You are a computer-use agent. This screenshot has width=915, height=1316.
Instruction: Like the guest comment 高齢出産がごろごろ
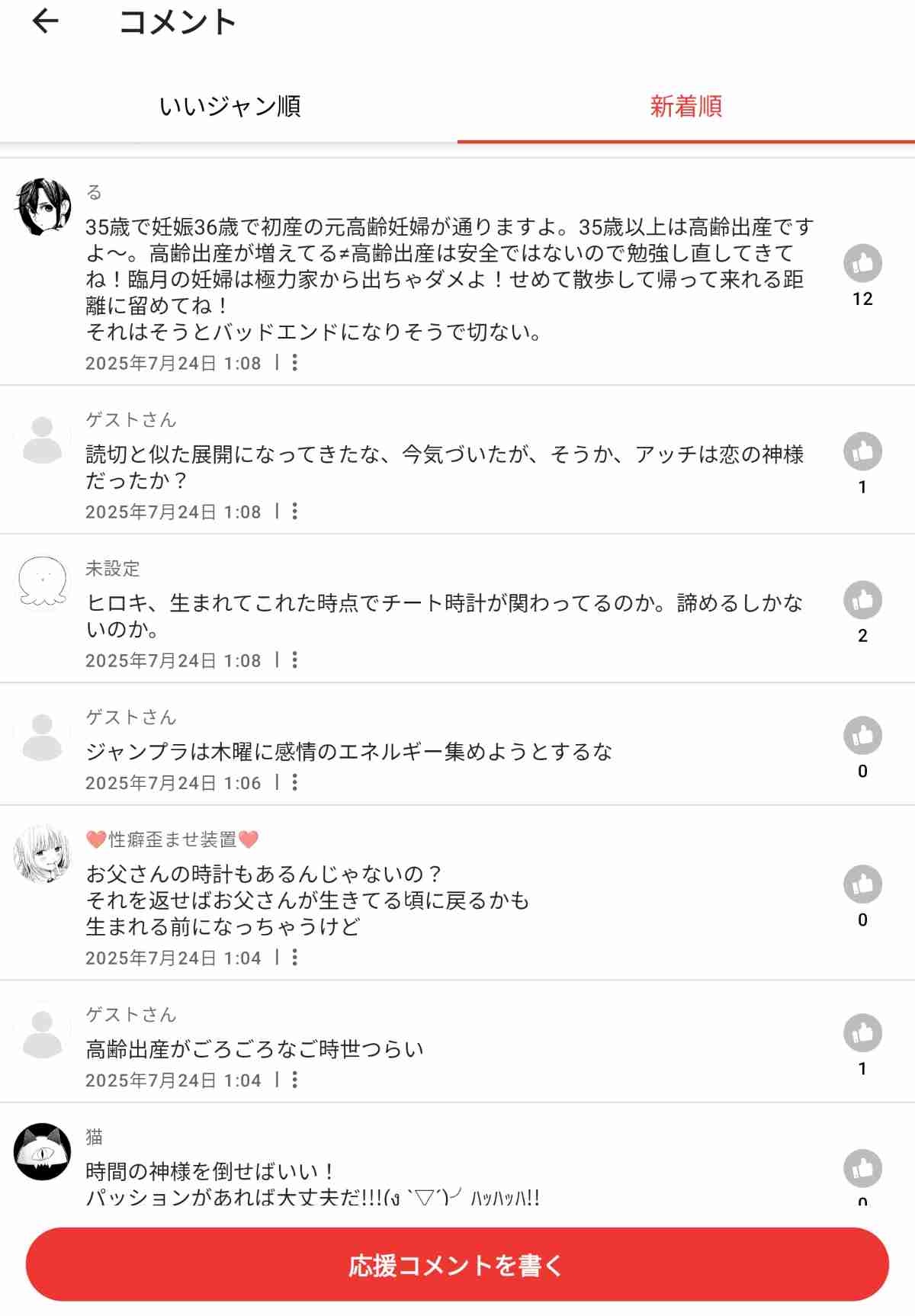pyautogui.click(x=862, y=1033)
